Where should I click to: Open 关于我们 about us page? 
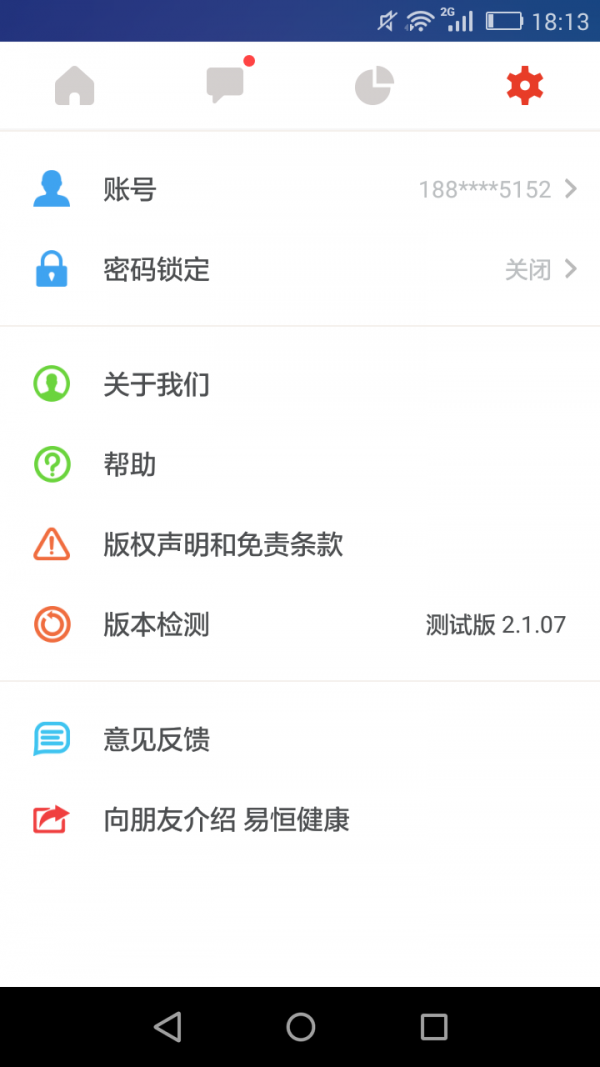(x=300, y=384)
